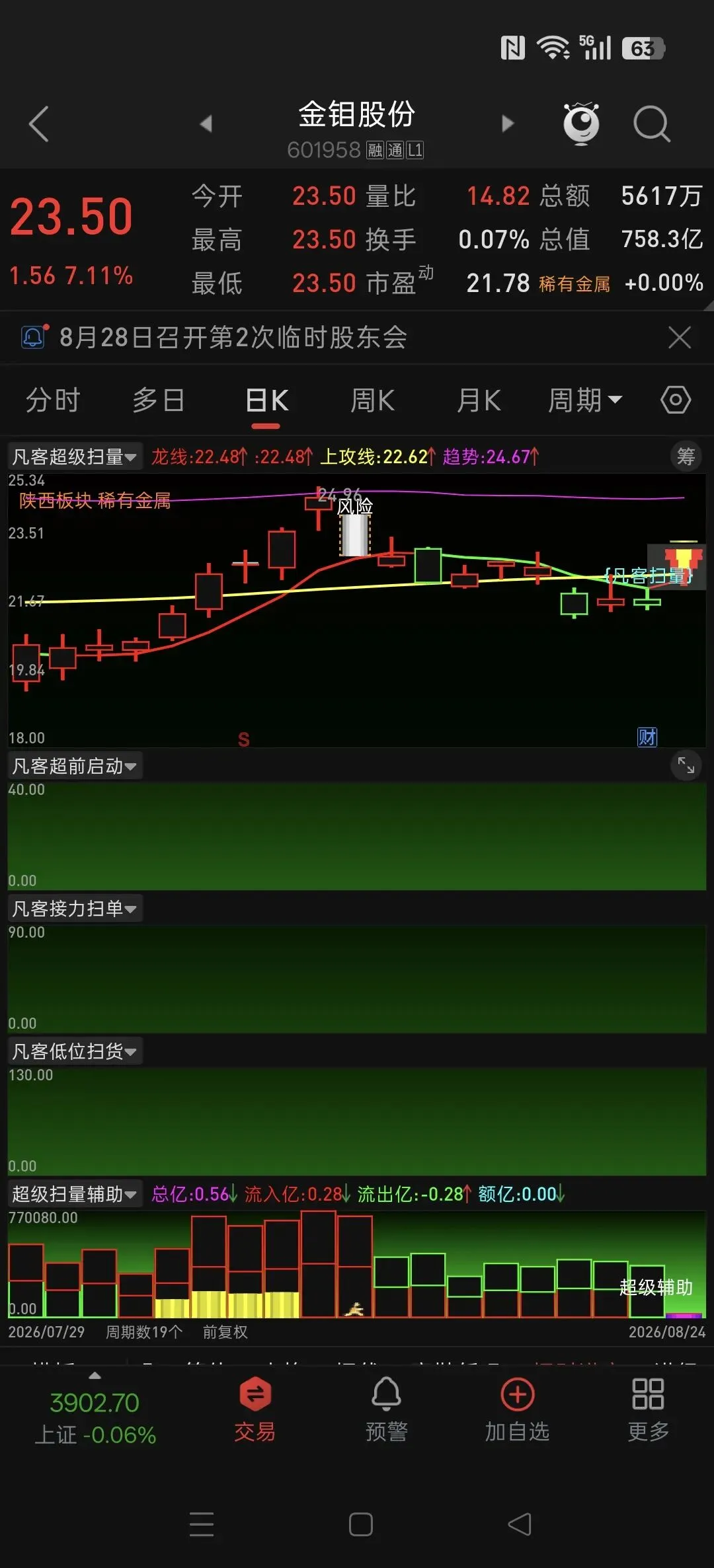Switch to 多日 chart tab
714x1568 pixels.
(x=159, y=400)
